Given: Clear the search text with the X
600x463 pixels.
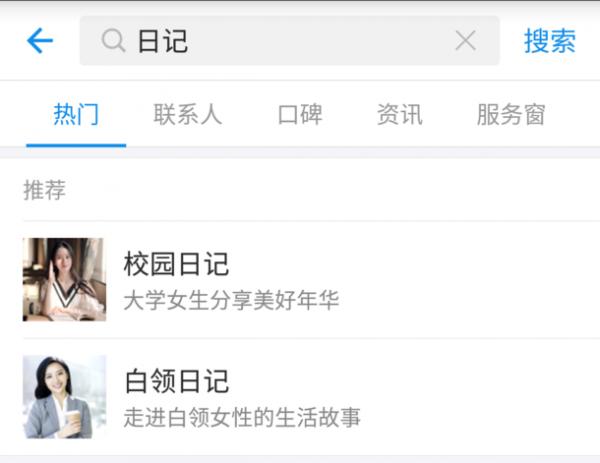Looking at the screenshot, I should point(465,41).
